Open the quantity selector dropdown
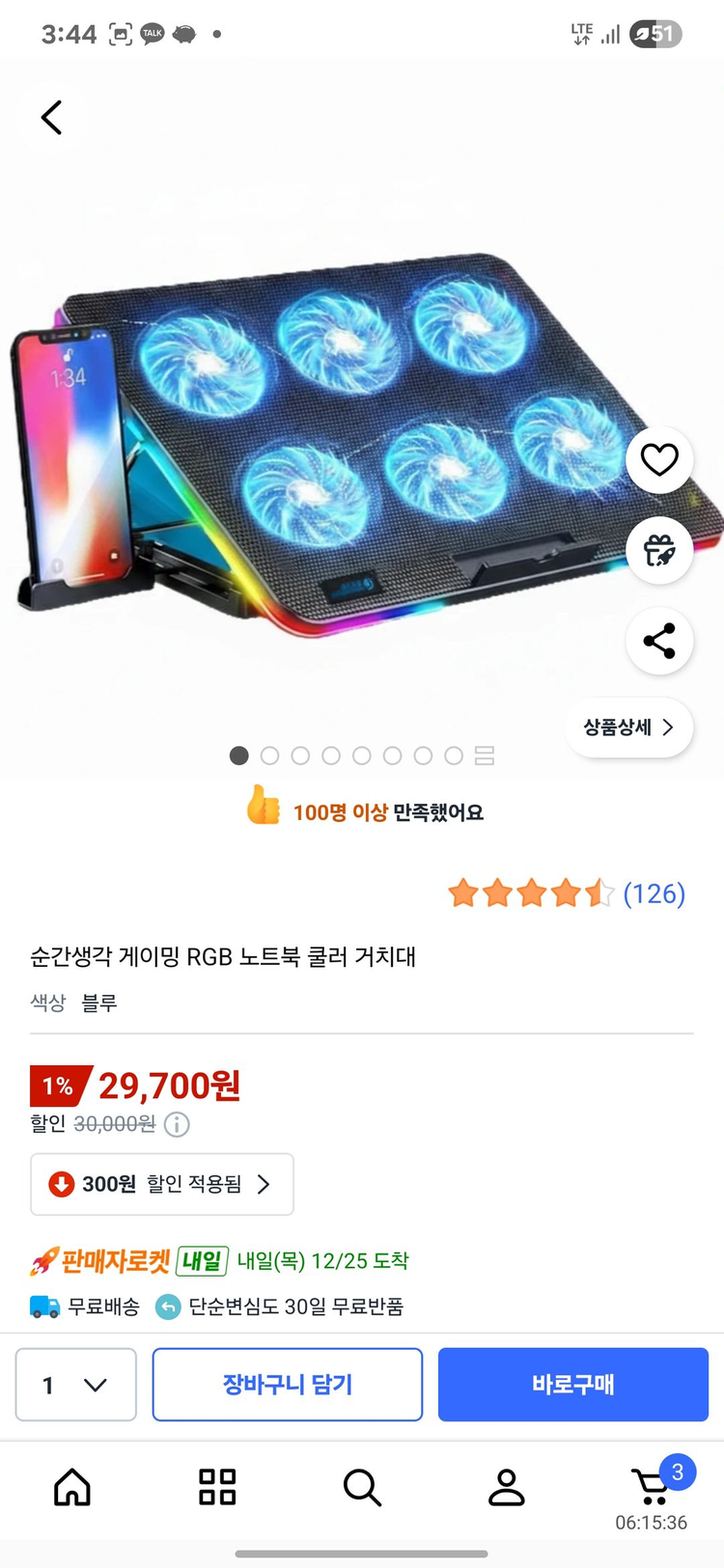 (76, 1385)
